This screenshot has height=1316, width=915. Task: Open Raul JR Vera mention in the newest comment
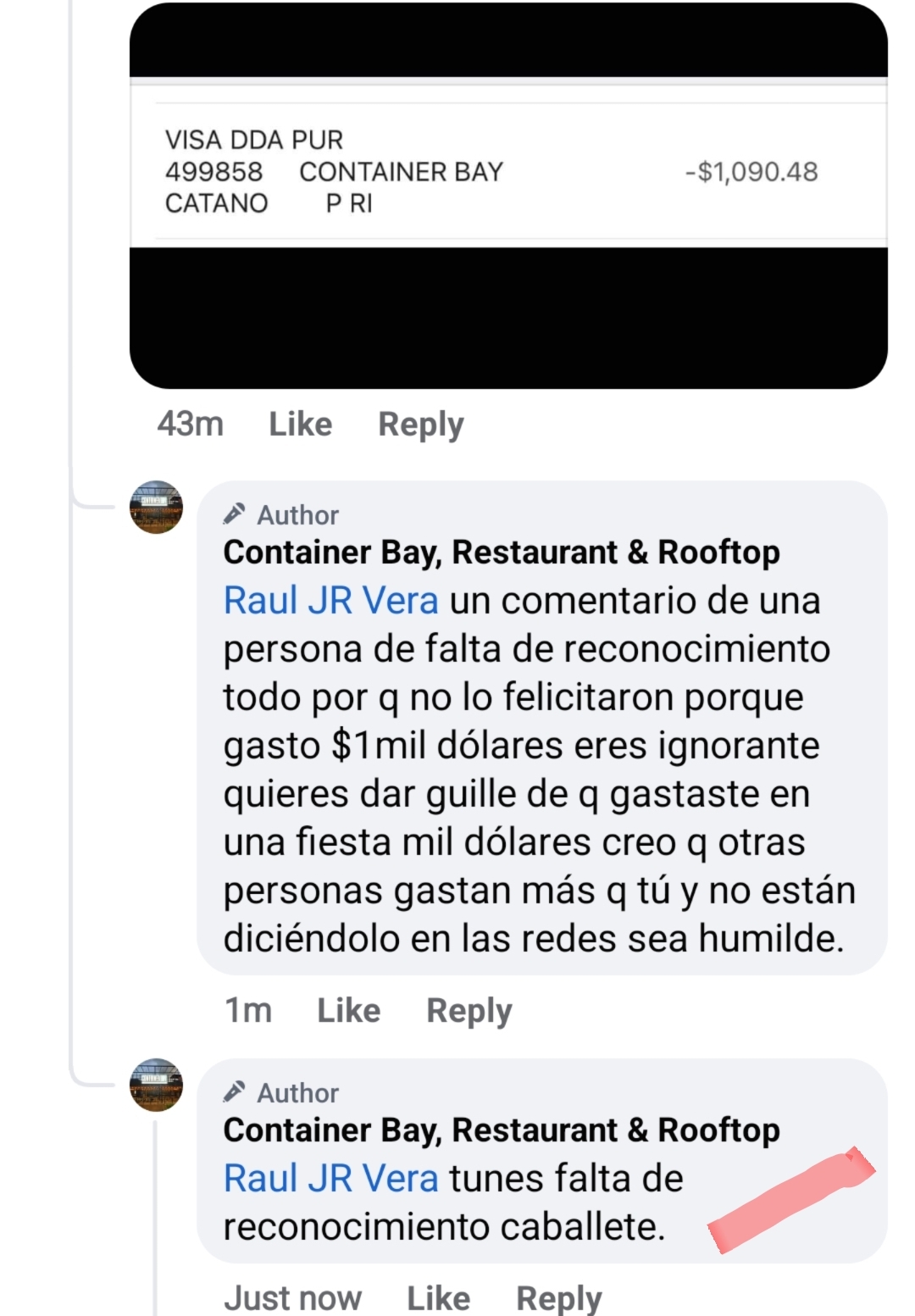(330, 1179)
